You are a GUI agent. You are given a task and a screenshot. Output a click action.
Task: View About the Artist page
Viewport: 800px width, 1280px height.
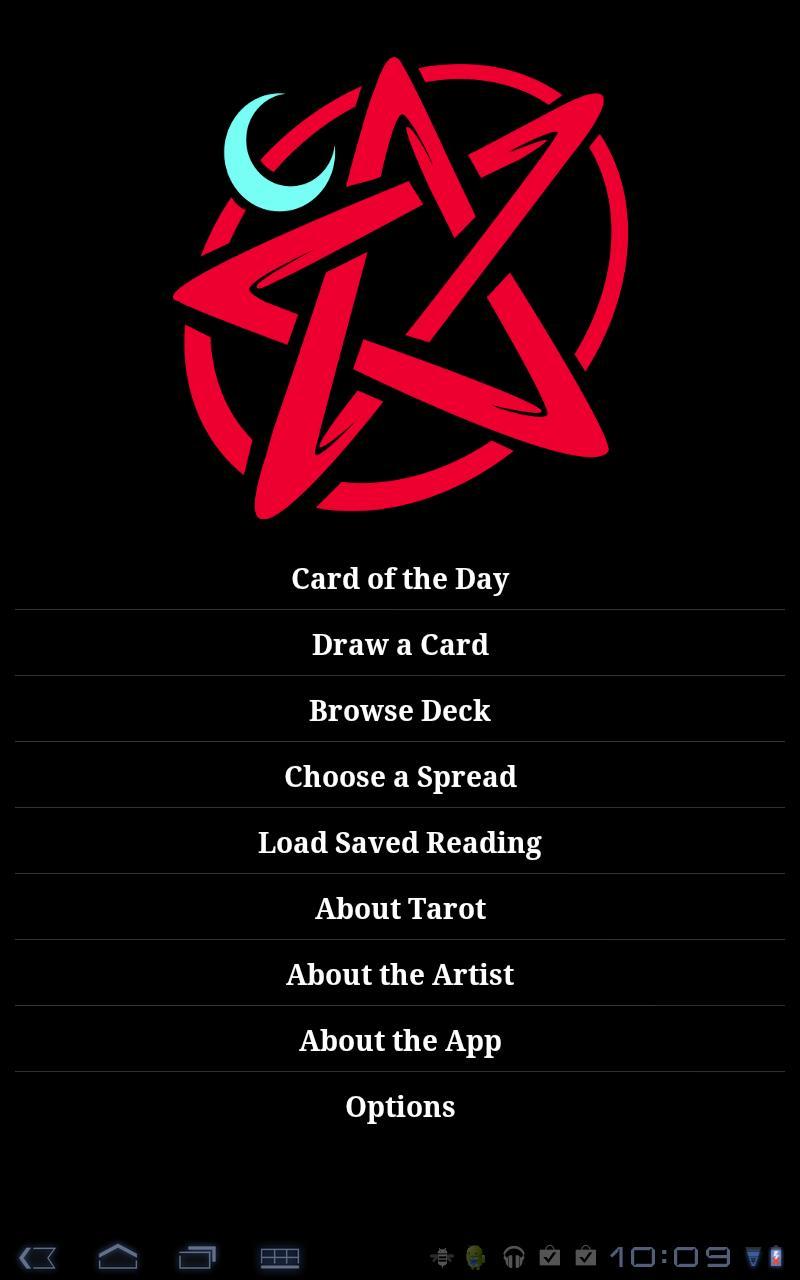[400, 974]
